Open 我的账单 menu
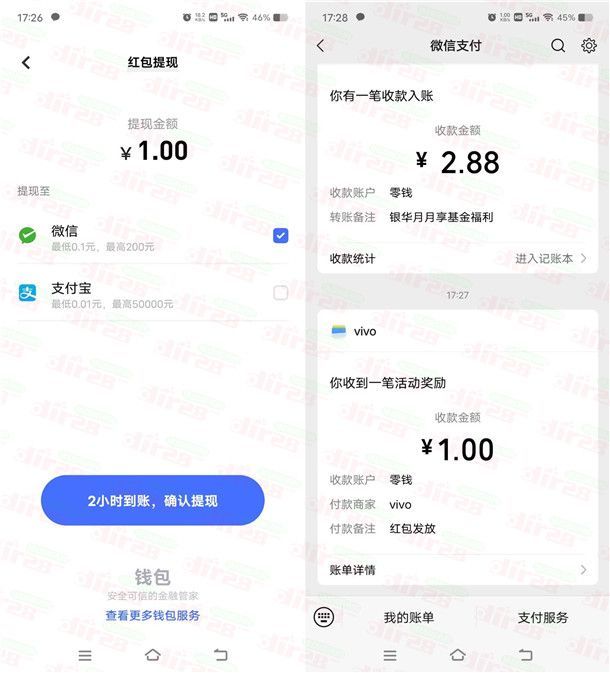 point(409,618)
